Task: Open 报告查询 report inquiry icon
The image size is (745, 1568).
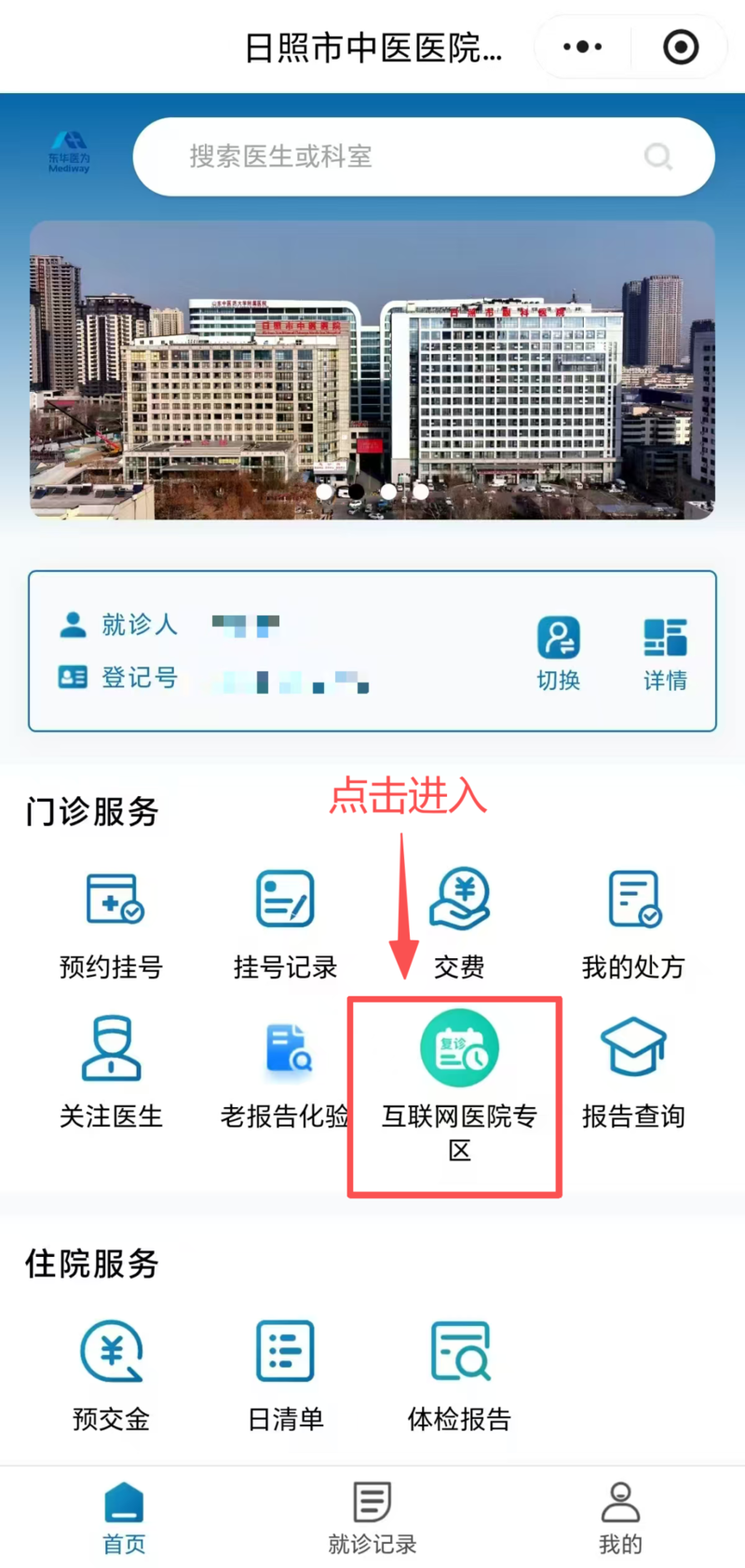Action: tap(633, 1071)
